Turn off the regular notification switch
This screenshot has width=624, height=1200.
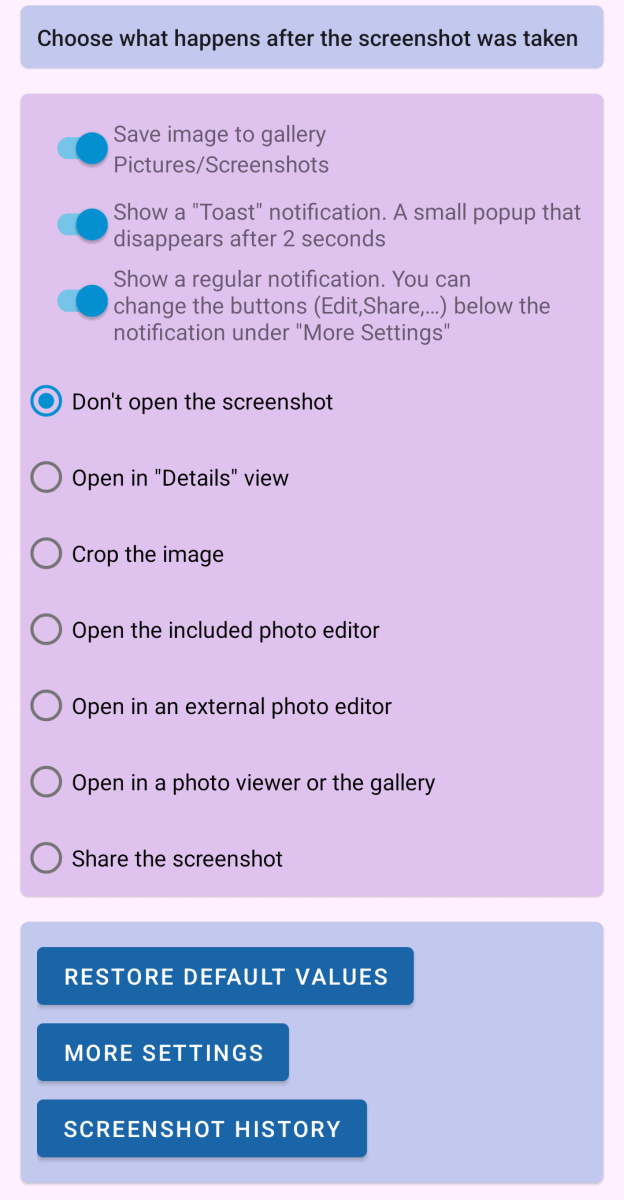82,300
